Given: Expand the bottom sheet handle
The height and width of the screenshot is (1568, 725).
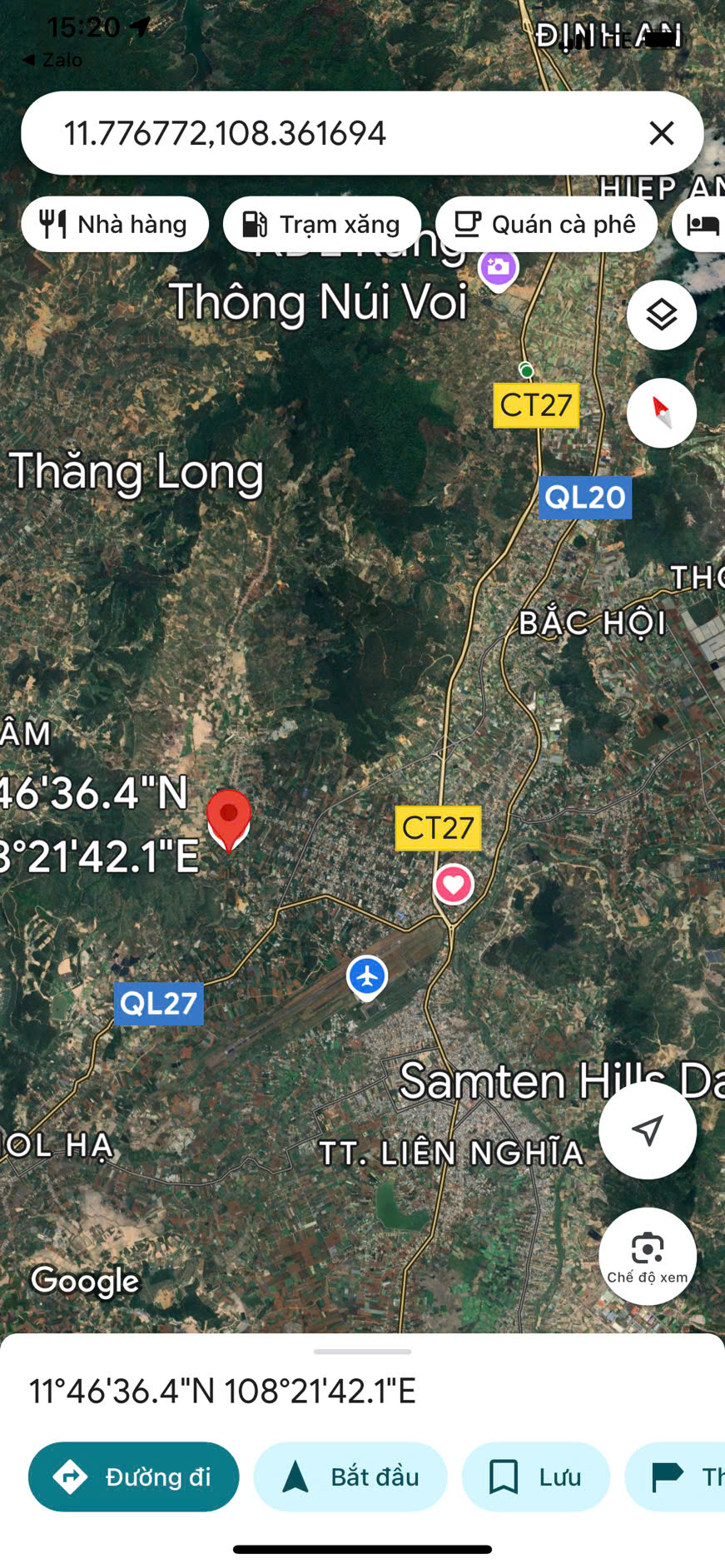Looking at the screenshot, I should [x=362, y=1352].
